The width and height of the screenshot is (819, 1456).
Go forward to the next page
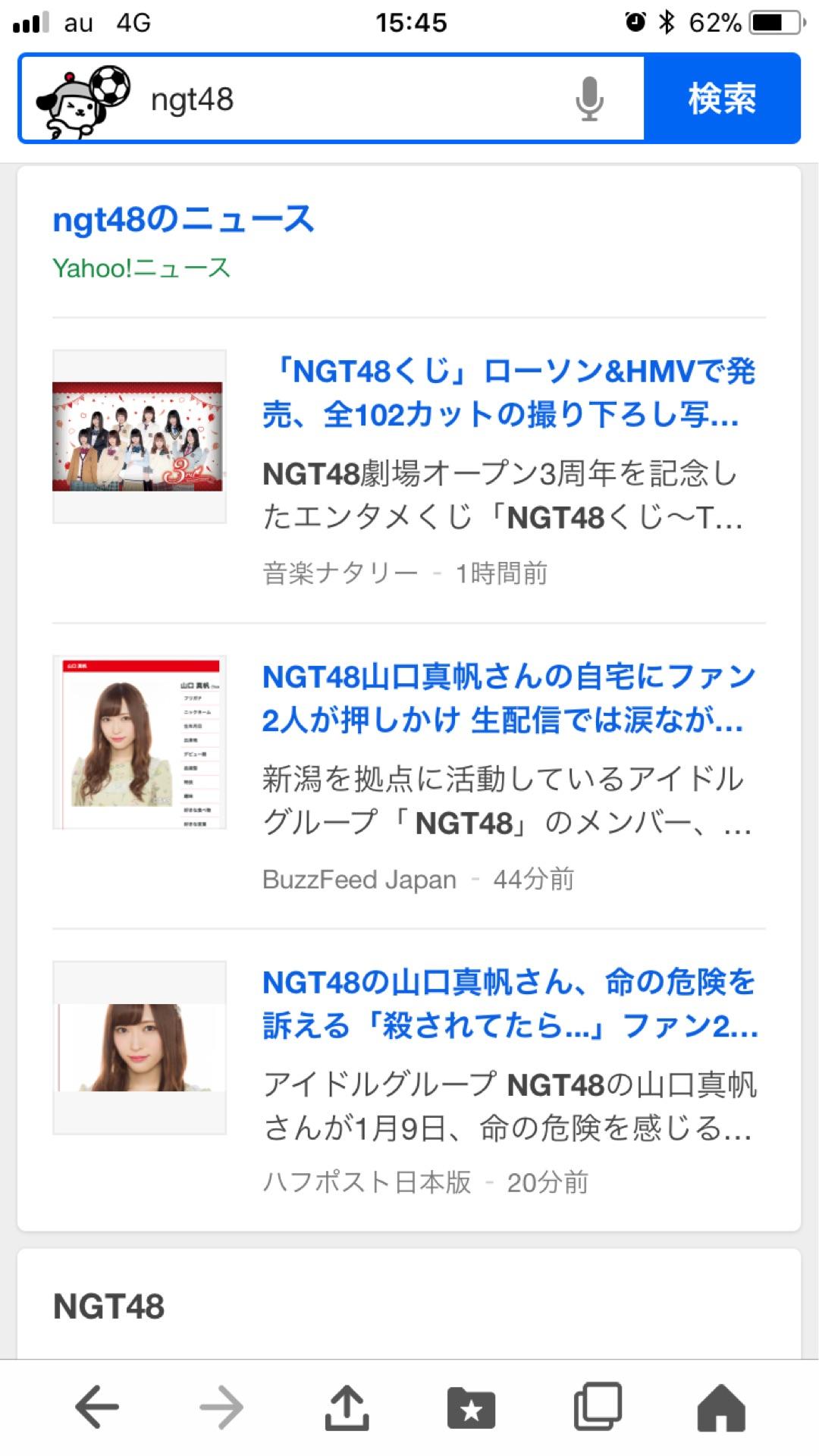[221, 1407]
